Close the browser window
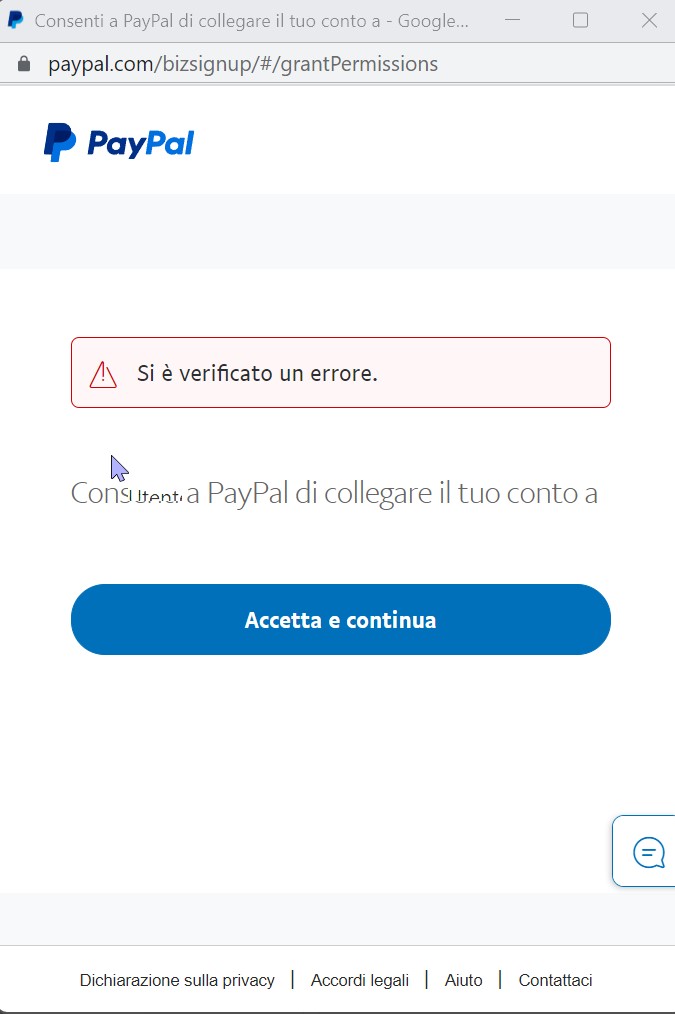This screenshot has width=675, height=1014. [x=648, y=20]
